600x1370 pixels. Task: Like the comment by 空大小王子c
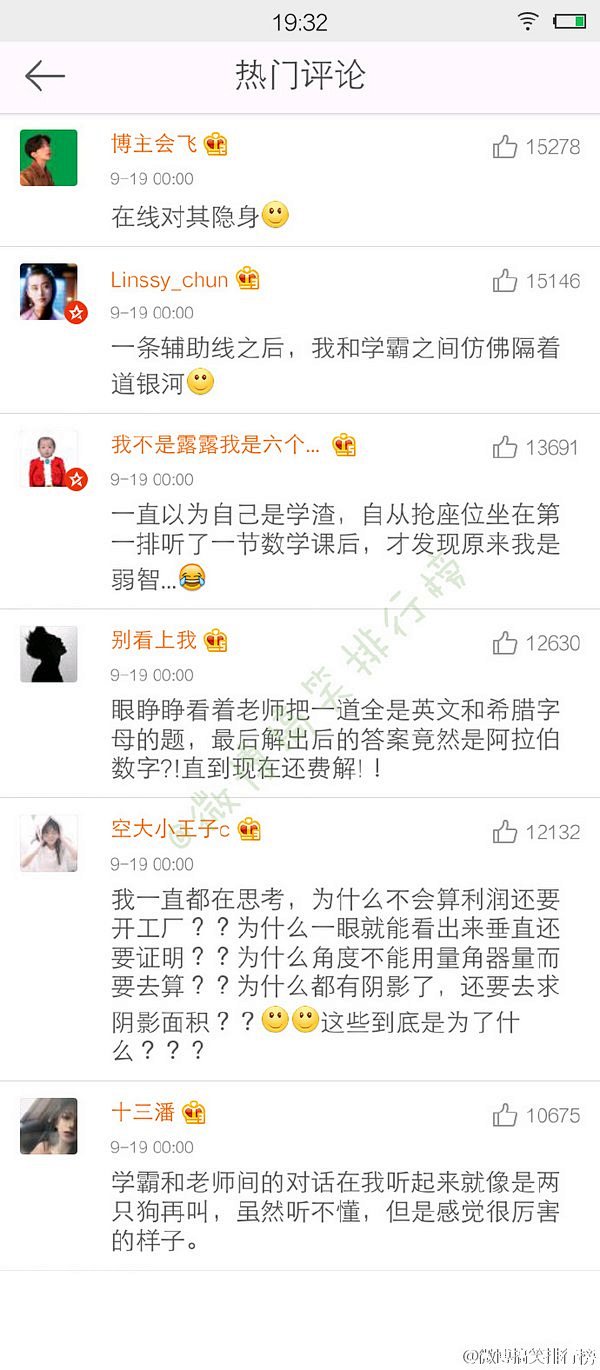pyautogui.click(x=505, y=832)
